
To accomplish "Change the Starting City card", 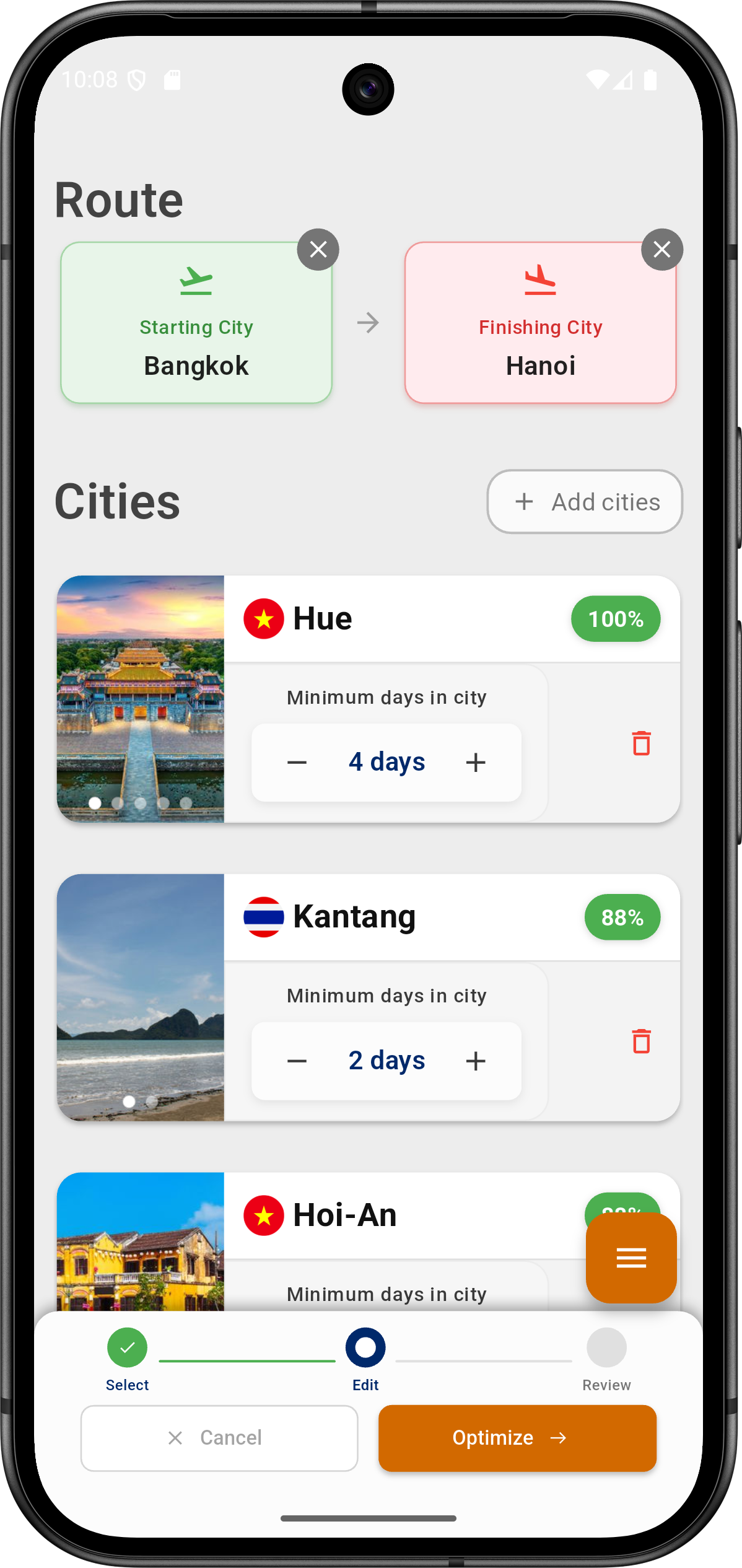I will pos(196,323).
